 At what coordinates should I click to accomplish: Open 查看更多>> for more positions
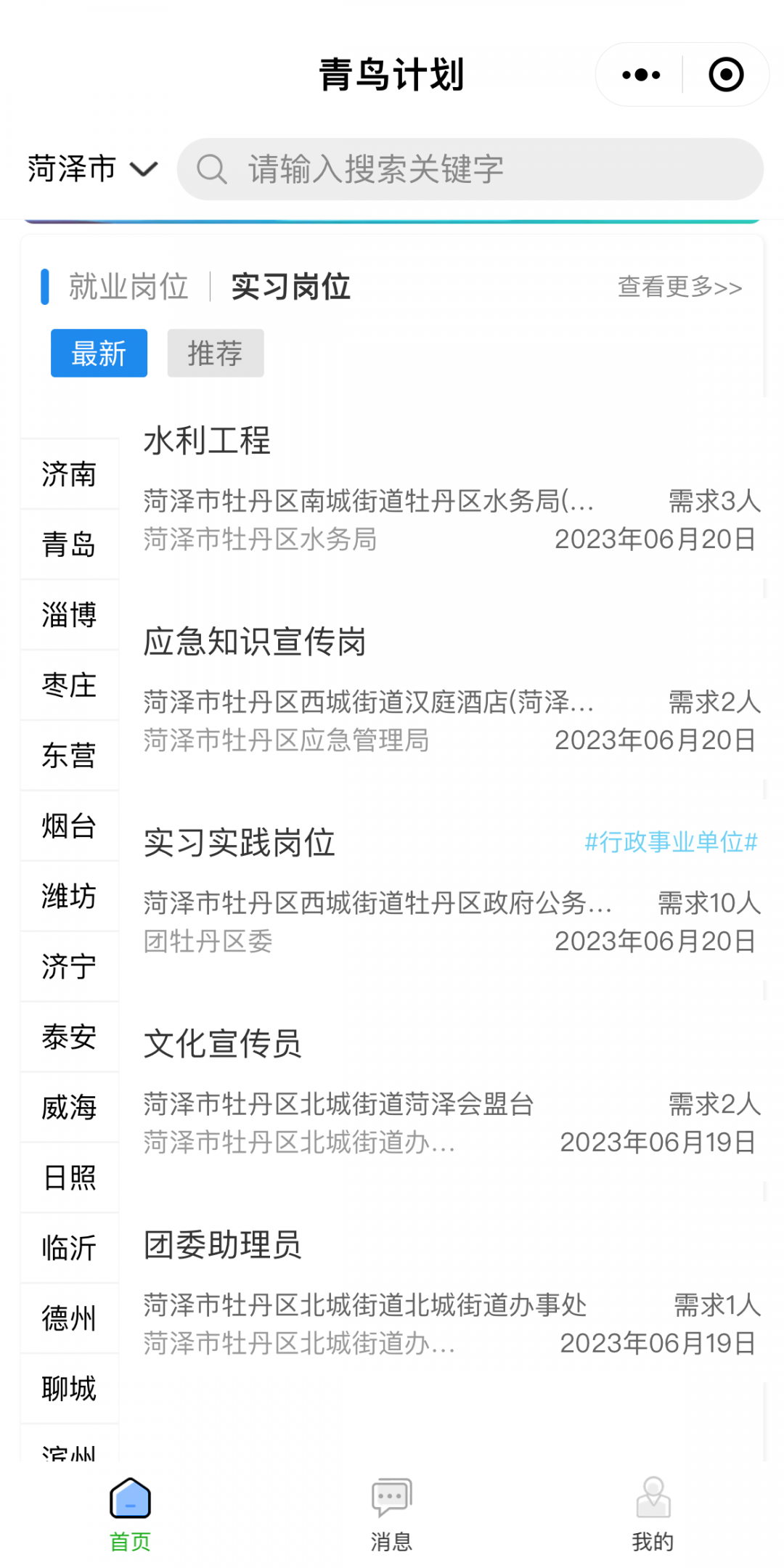pyautogui.click(x=679, y=287)
